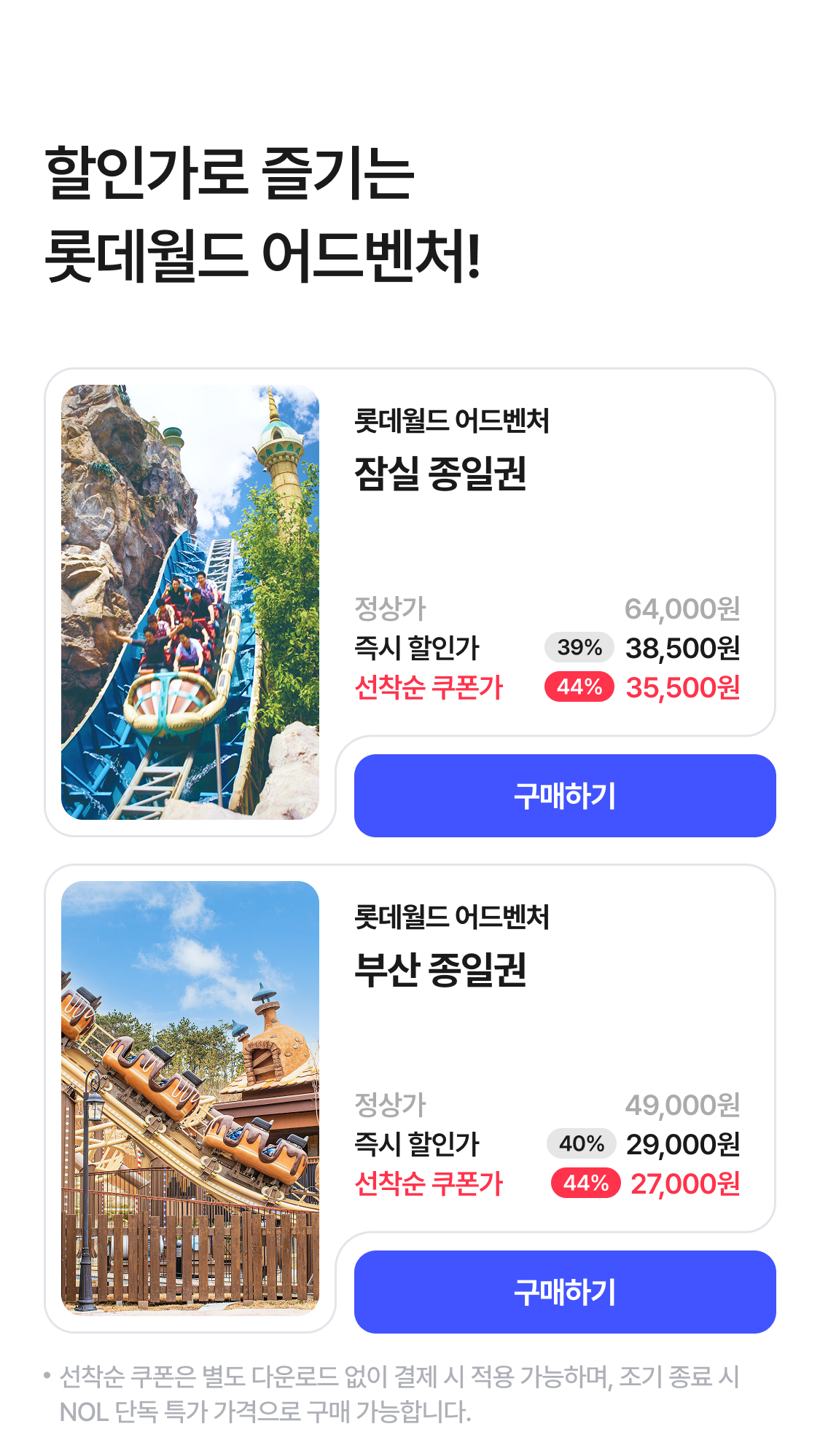820x1456 pixels.
Task: Tap 구매하기 for 잠실 종일권
Action: tap(564, 796)
